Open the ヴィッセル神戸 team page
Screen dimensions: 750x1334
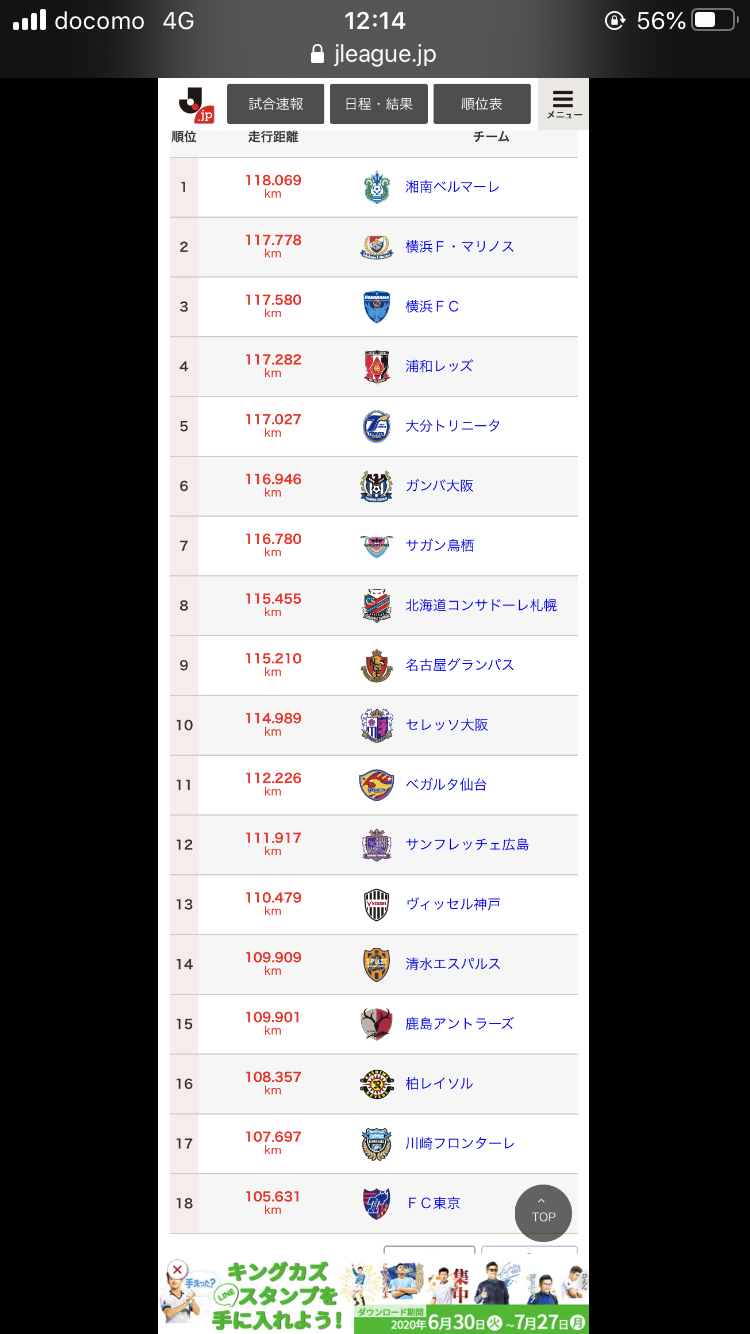(x=452, y=904)
